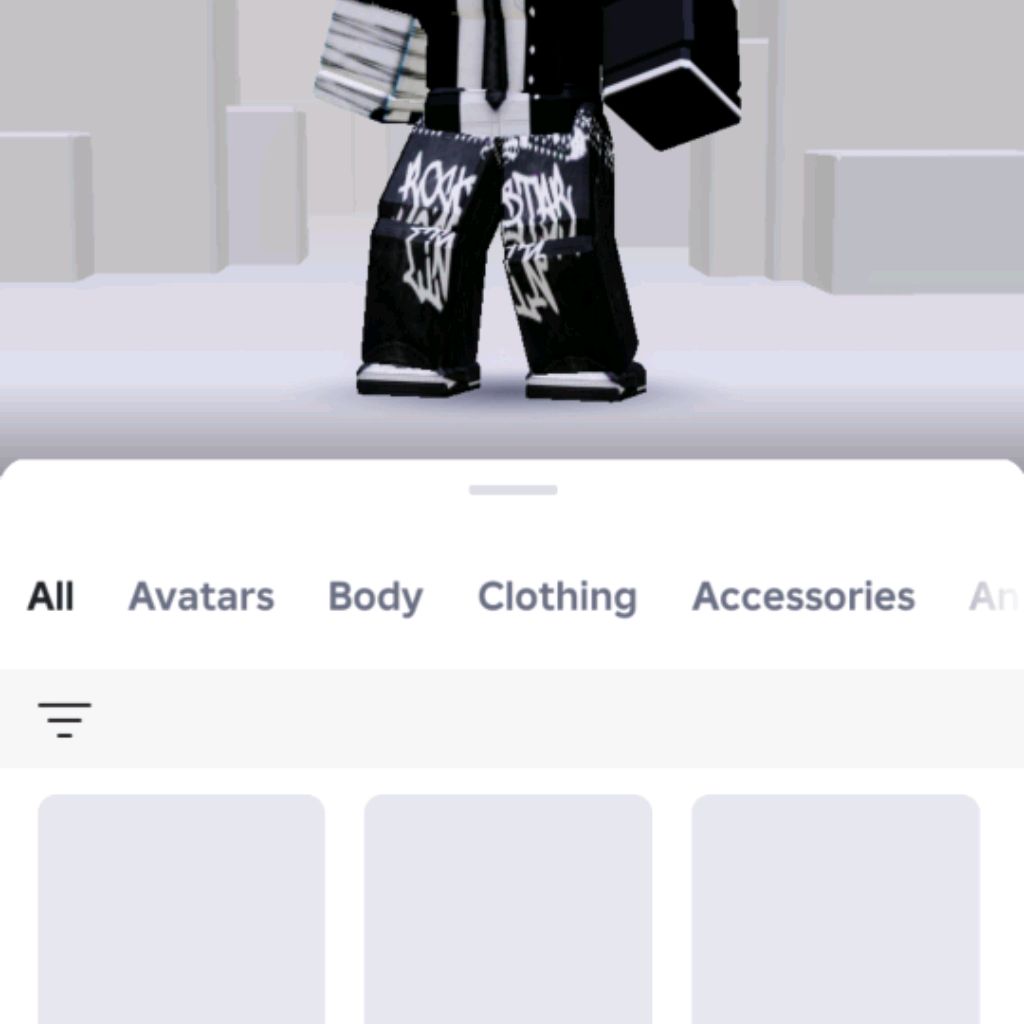
Task: Switch to the Body tab
Action: (375, 597)
